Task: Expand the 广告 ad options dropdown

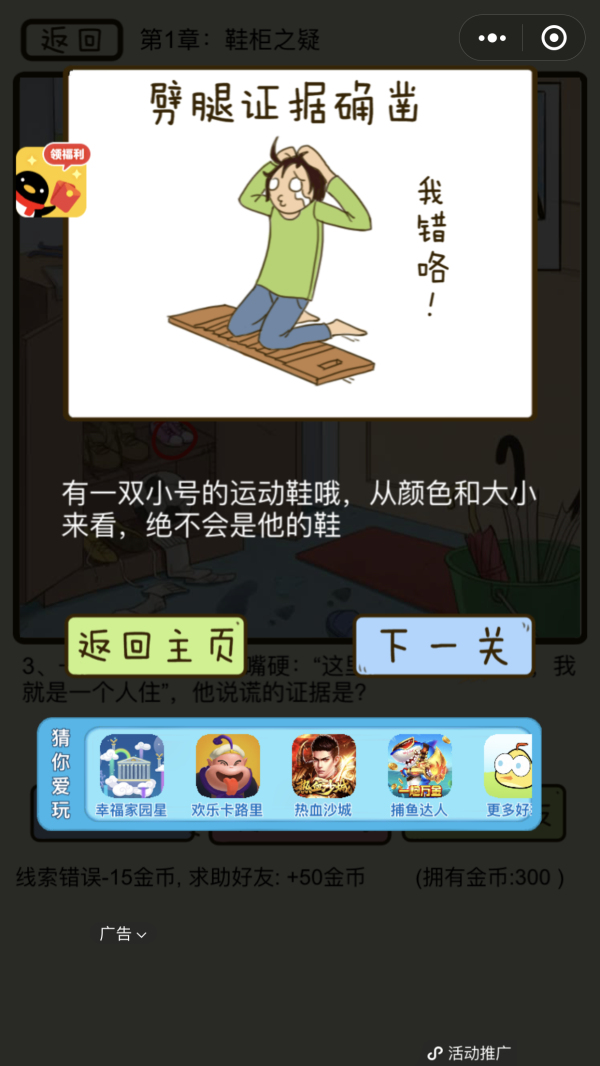Action: [123, 934]
